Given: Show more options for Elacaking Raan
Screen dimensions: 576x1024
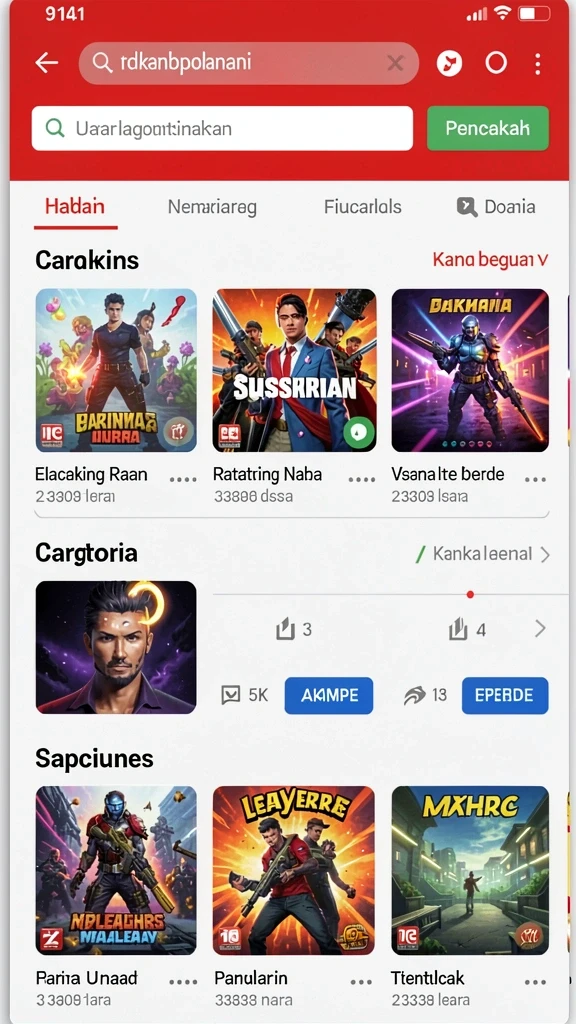Looking at the screenshot, I should pyautogui.click(x=183, y=479).
